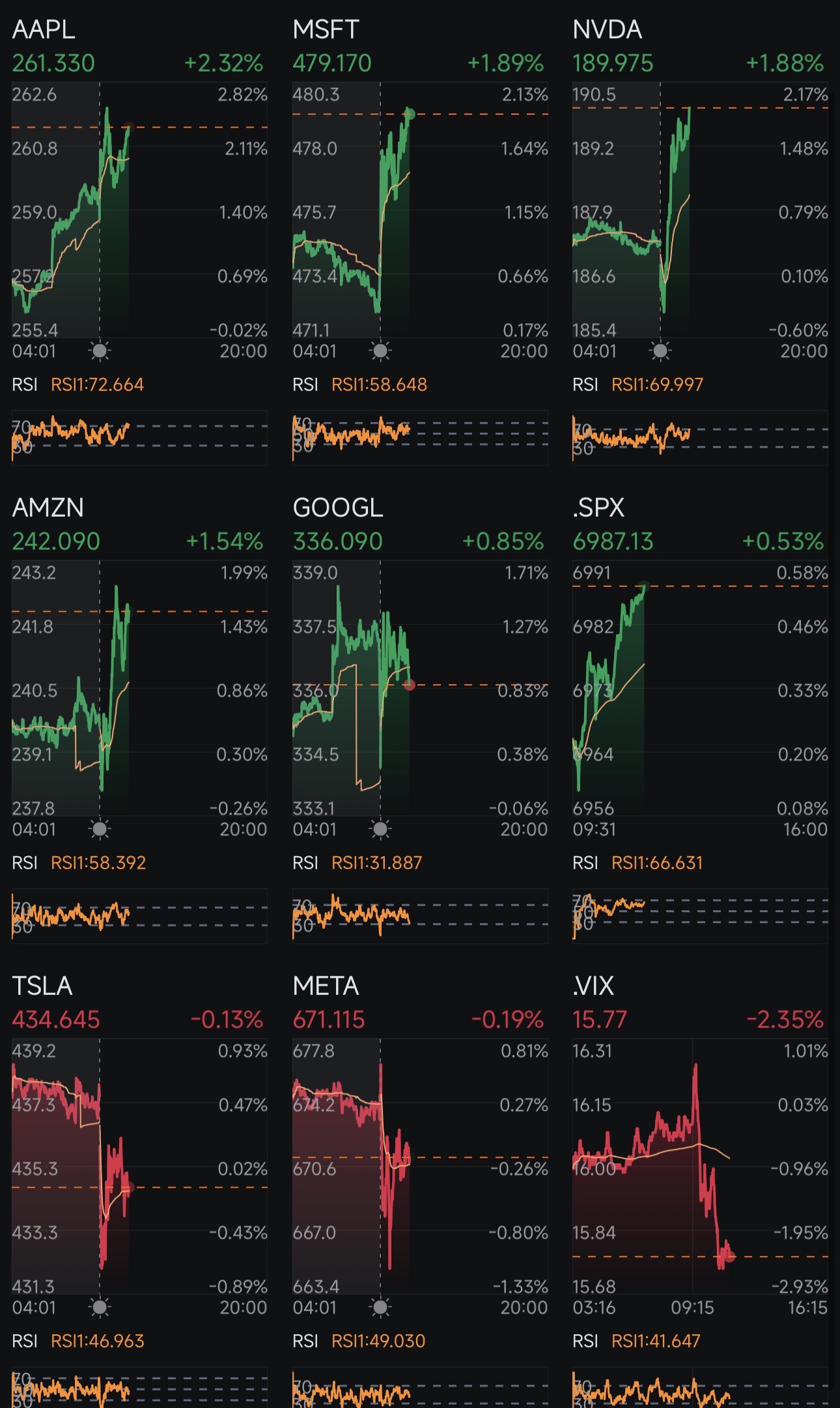Open the AAPL chart card
The width and height of the screenshot is (840, 1408).
[139, 241]
